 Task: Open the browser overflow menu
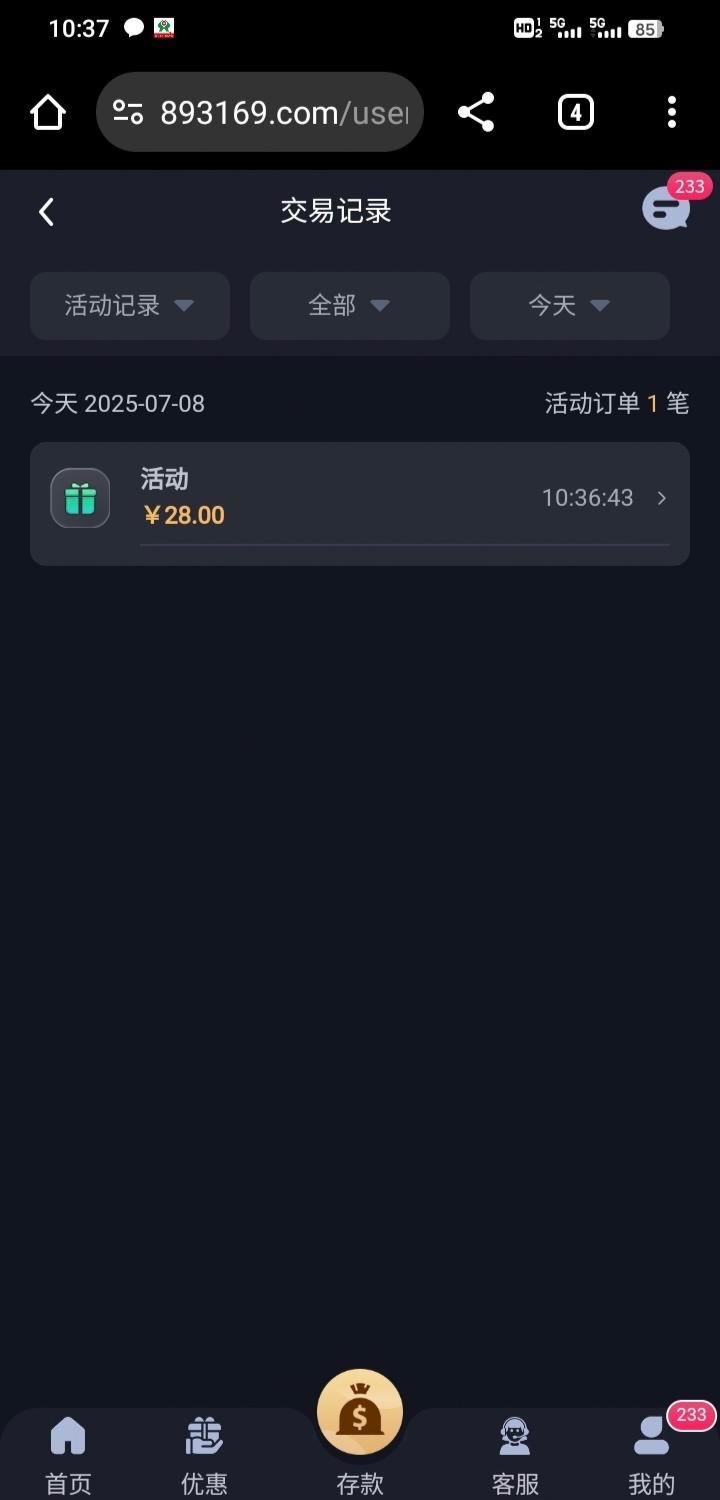pyautogui.click(x=671, y=112)
